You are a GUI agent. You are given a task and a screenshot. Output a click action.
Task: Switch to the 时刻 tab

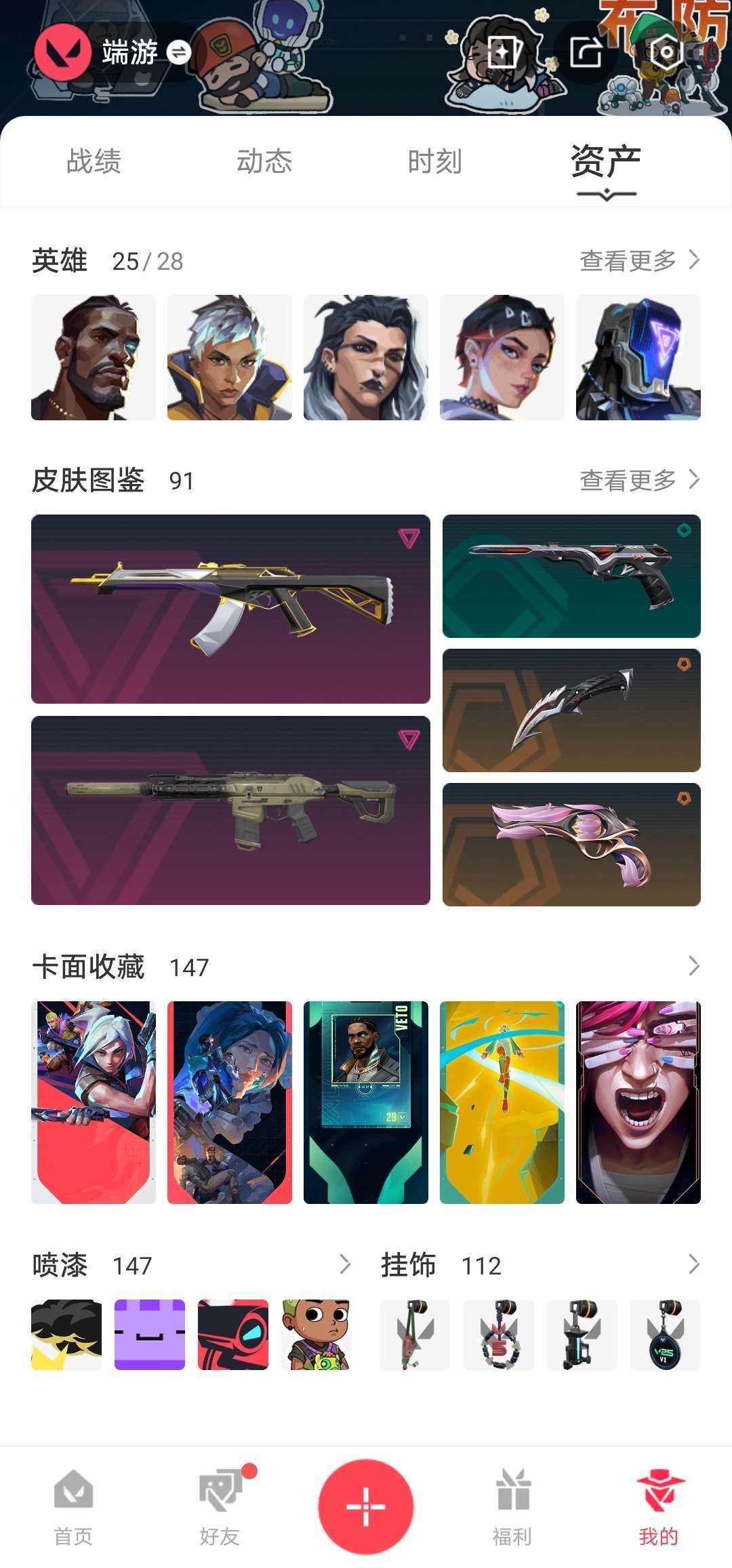(434, 160)
